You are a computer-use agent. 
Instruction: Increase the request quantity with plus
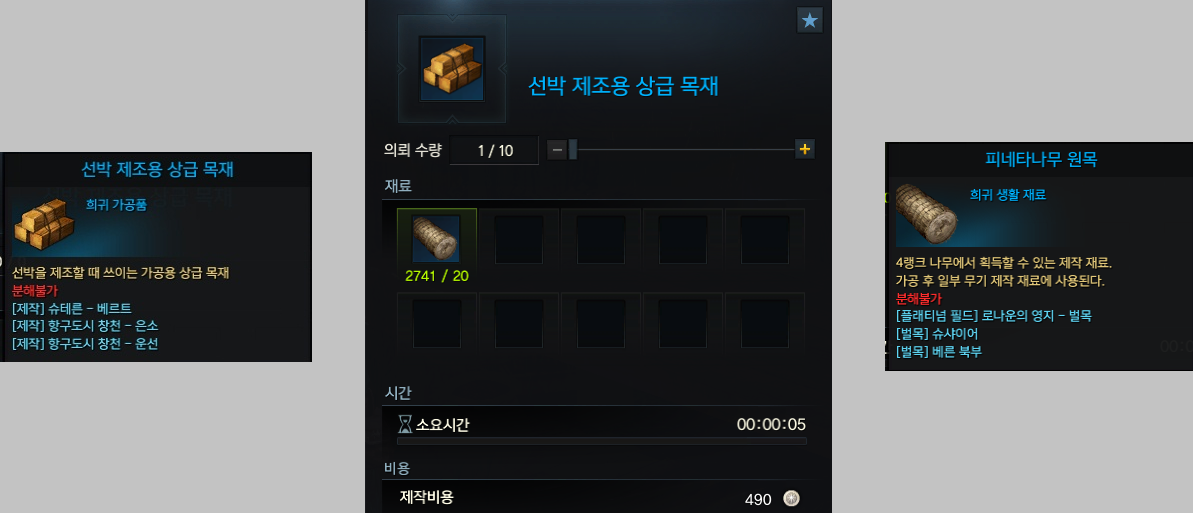pyautogui.click(x=804, y=149)
